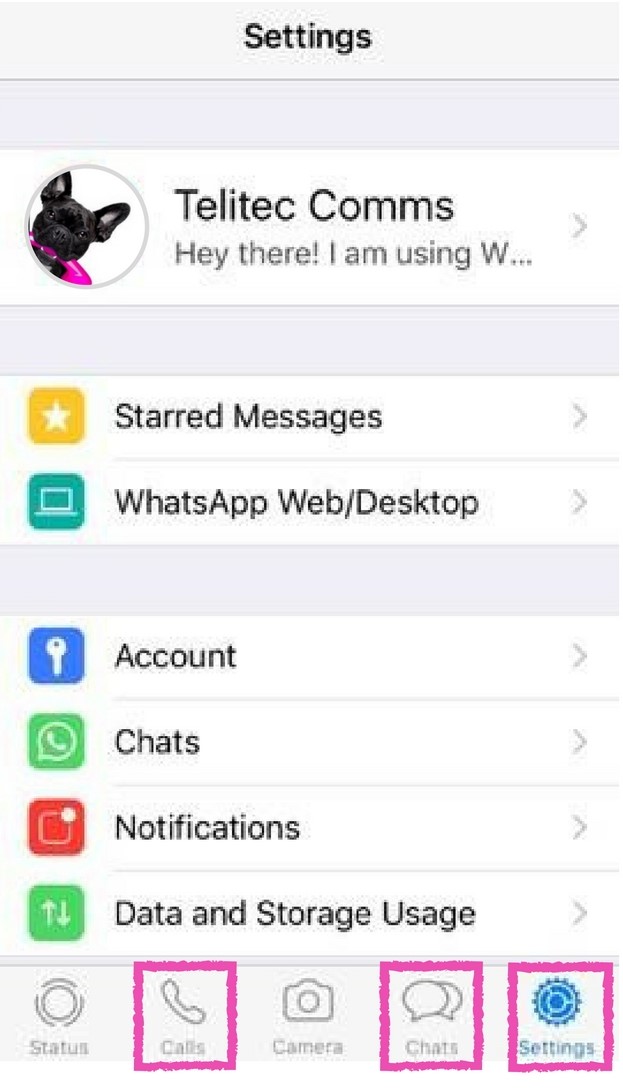
Task: Switch to the Camera tab
Action: [308, 1016]
